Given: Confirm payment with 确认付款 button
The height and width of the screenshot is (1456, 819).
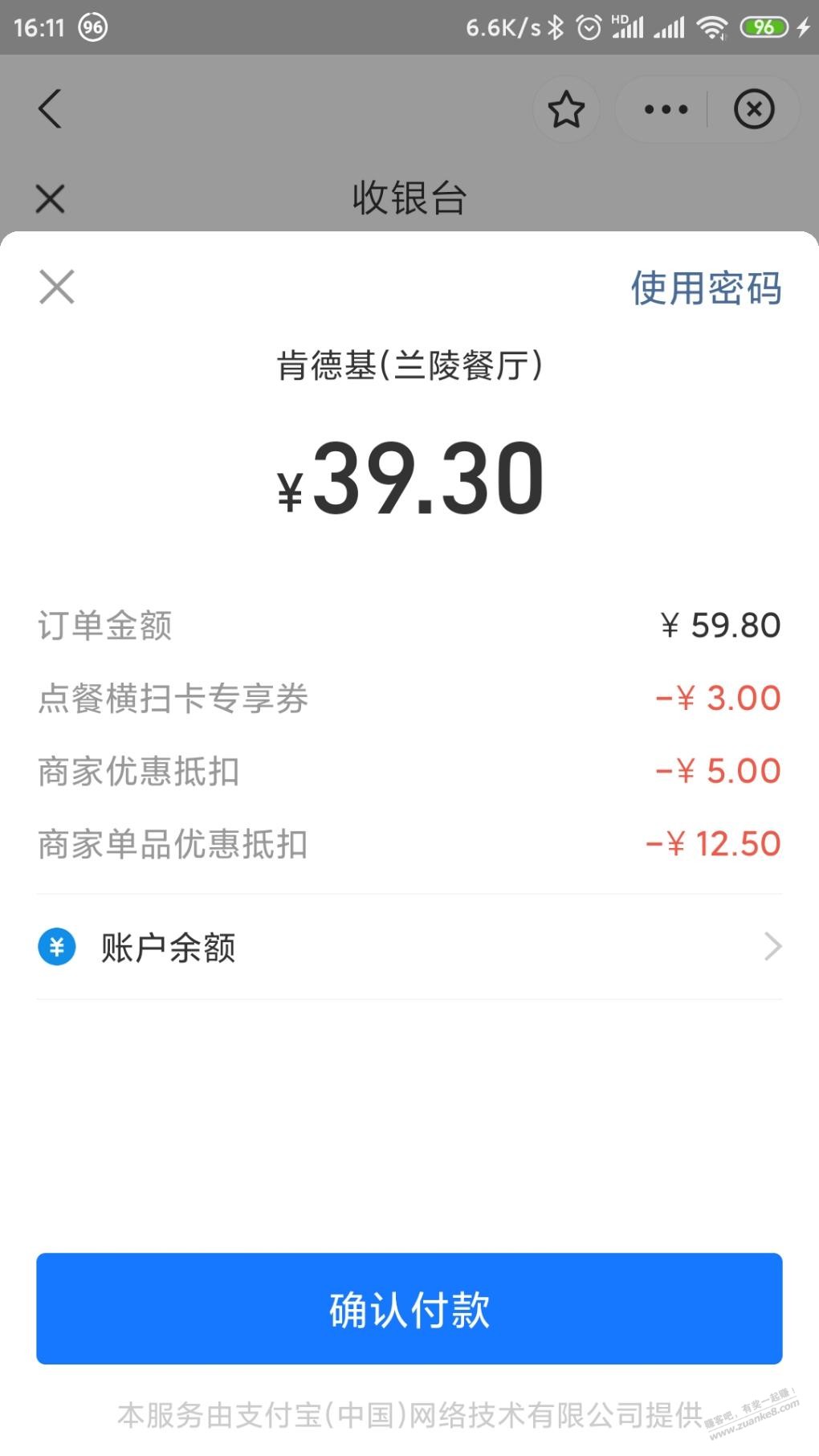Looking at the screenshot, I should point(409,1308).
